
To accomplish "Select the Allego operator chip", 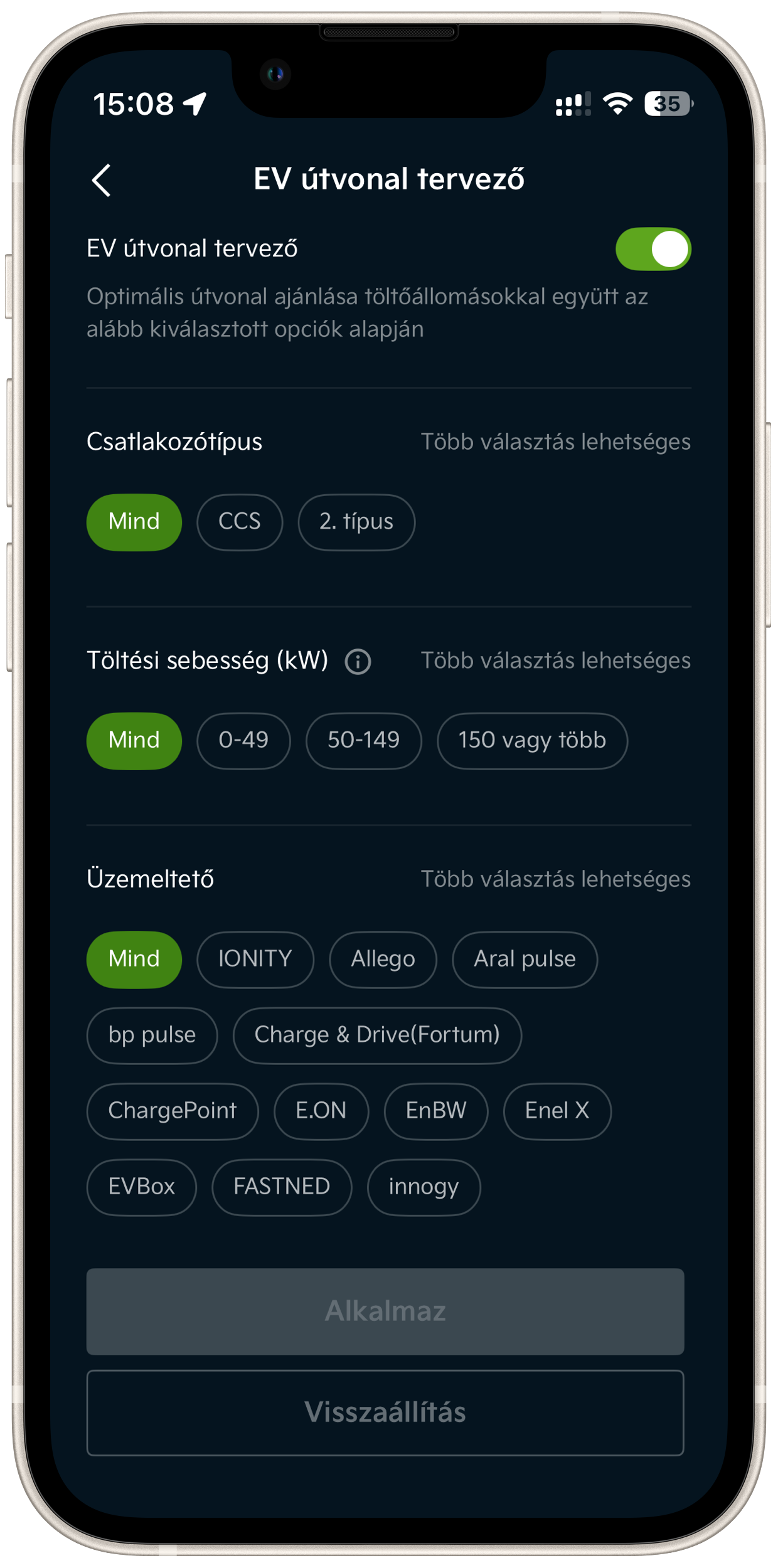I will click(383, 959).
